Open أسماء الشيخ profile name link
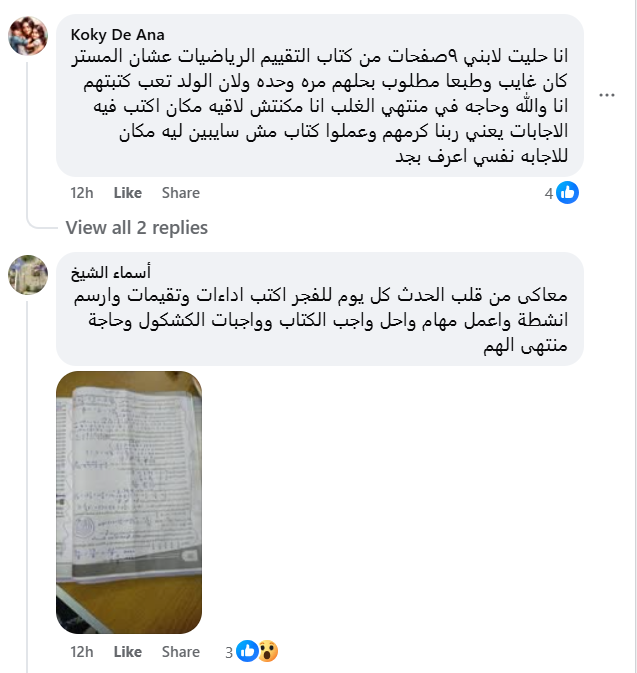 pyautogui.click(x=105, y=271)
